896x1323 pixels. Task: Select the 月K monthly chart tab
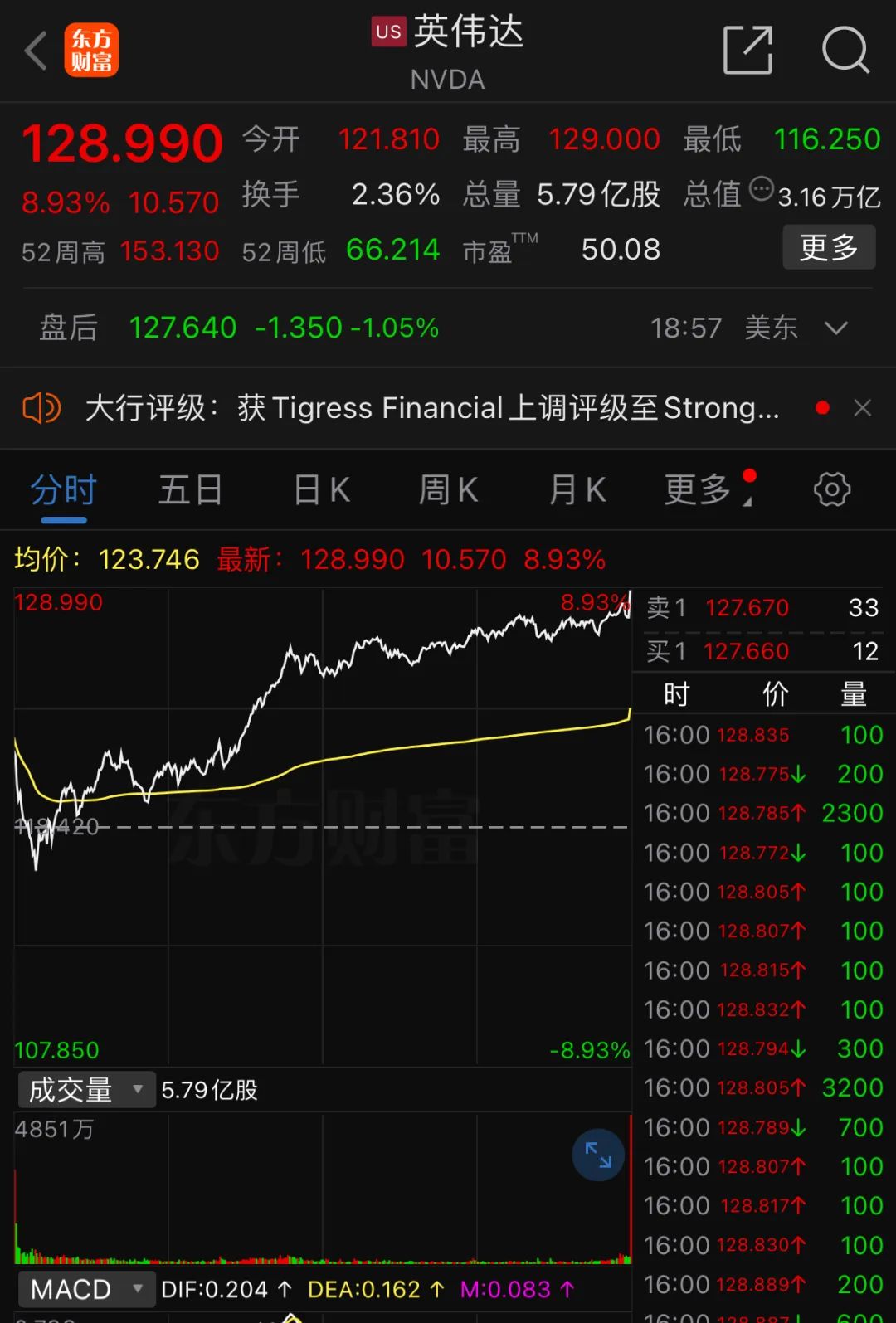point(576,489)
